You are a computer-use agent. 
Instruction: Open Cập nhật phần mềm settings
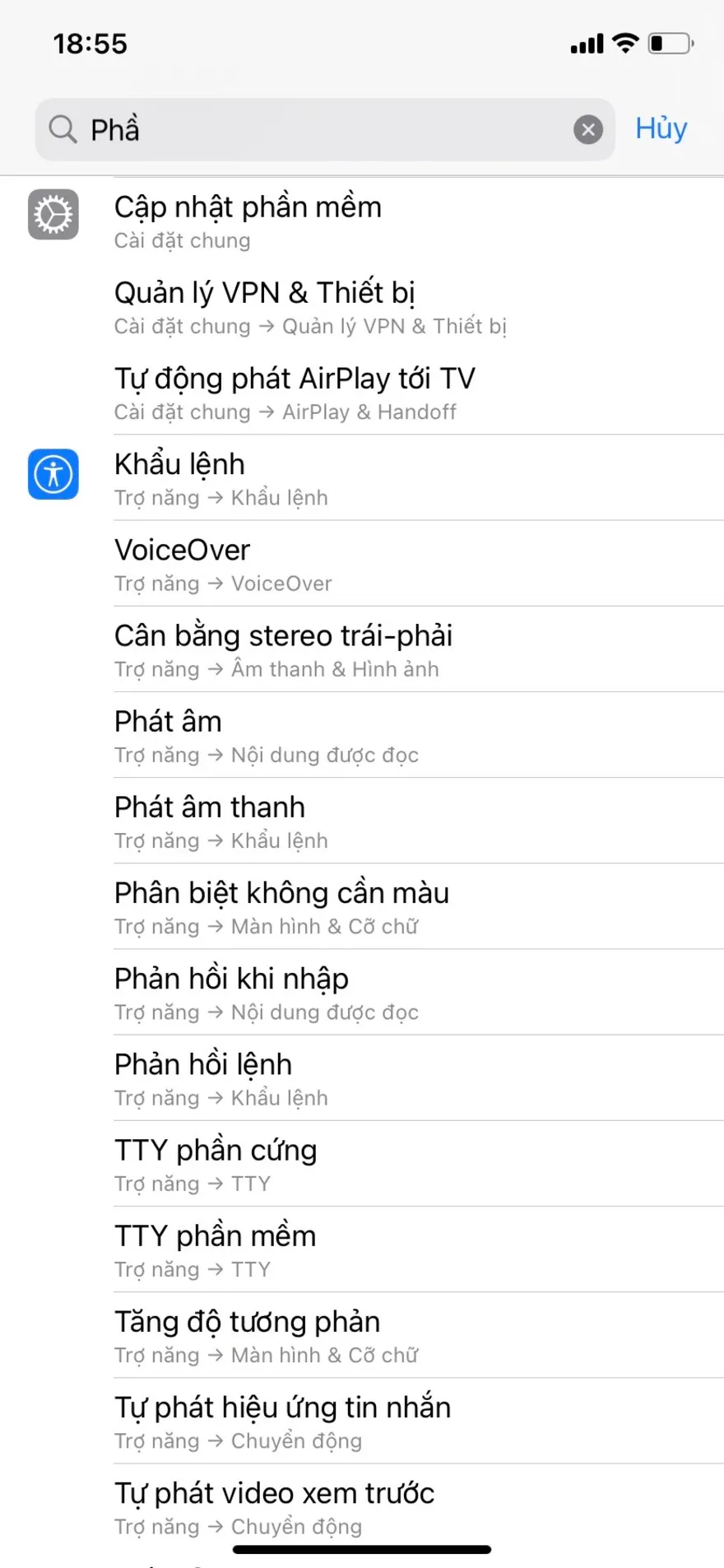(247, 207)
